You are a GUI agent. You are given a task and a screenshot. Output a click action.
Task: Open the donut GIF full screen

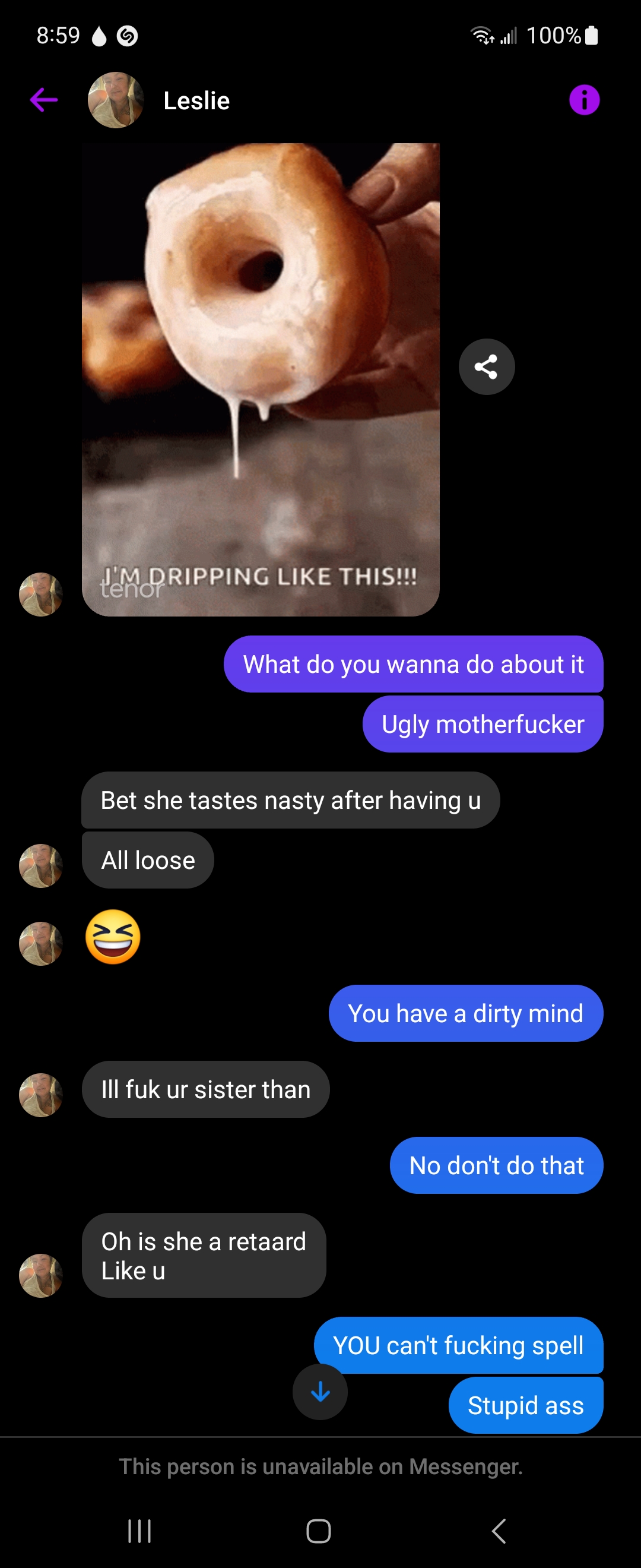pyautogui.click(x=261, y=380)
